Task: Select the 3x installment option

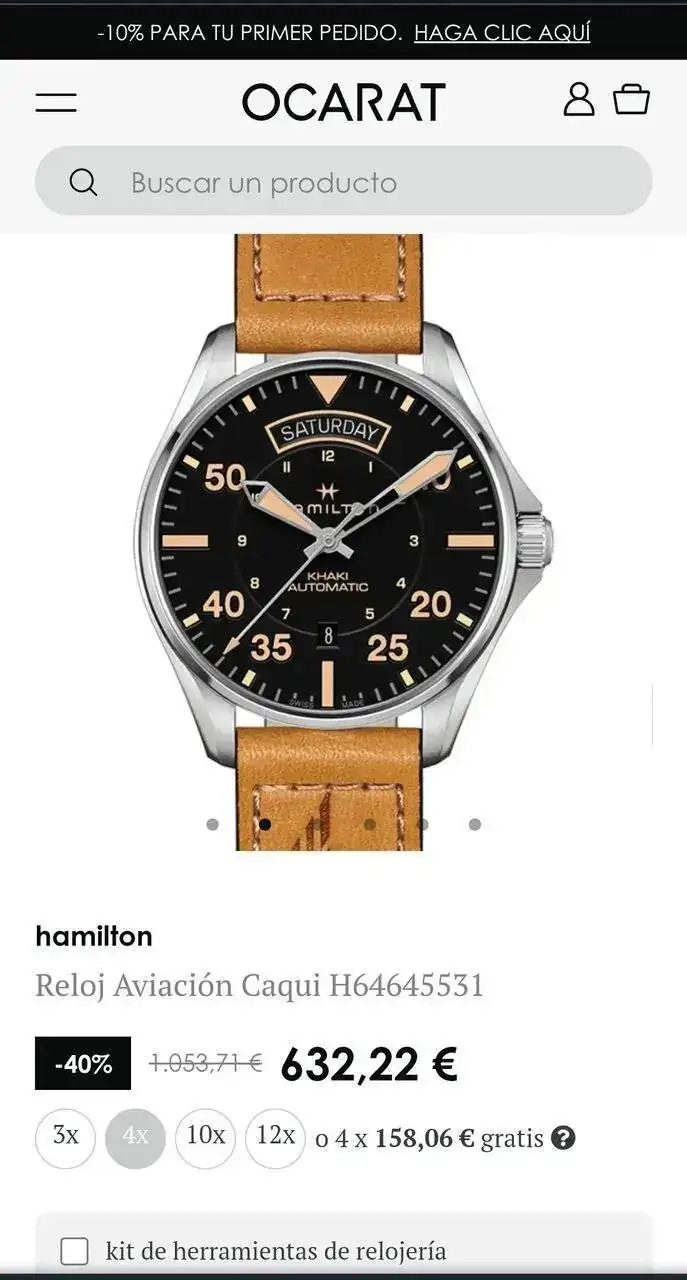Action: point(65,1138)
